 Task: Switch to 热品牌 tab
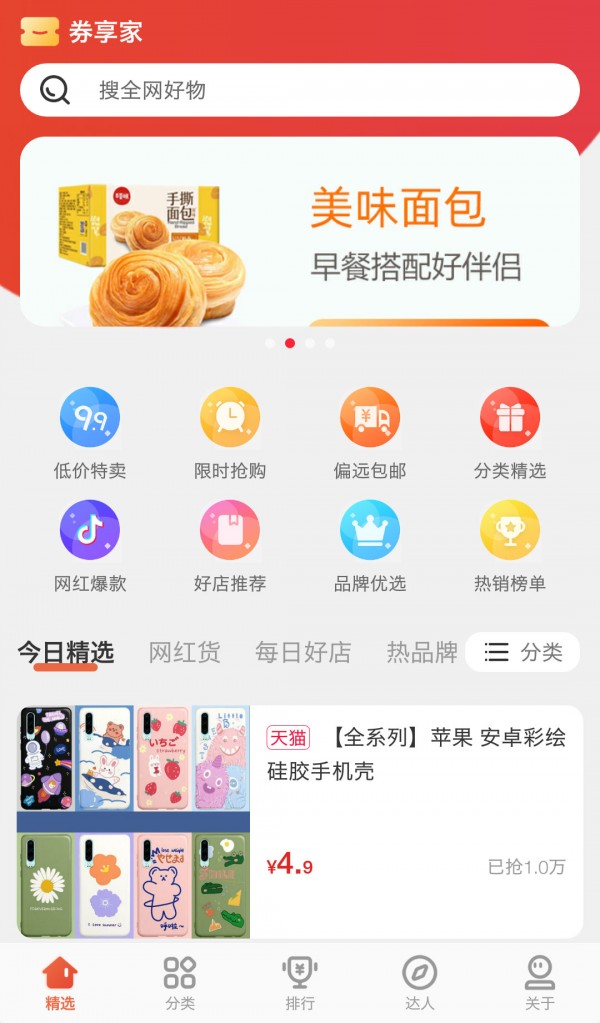click(422, 653)
